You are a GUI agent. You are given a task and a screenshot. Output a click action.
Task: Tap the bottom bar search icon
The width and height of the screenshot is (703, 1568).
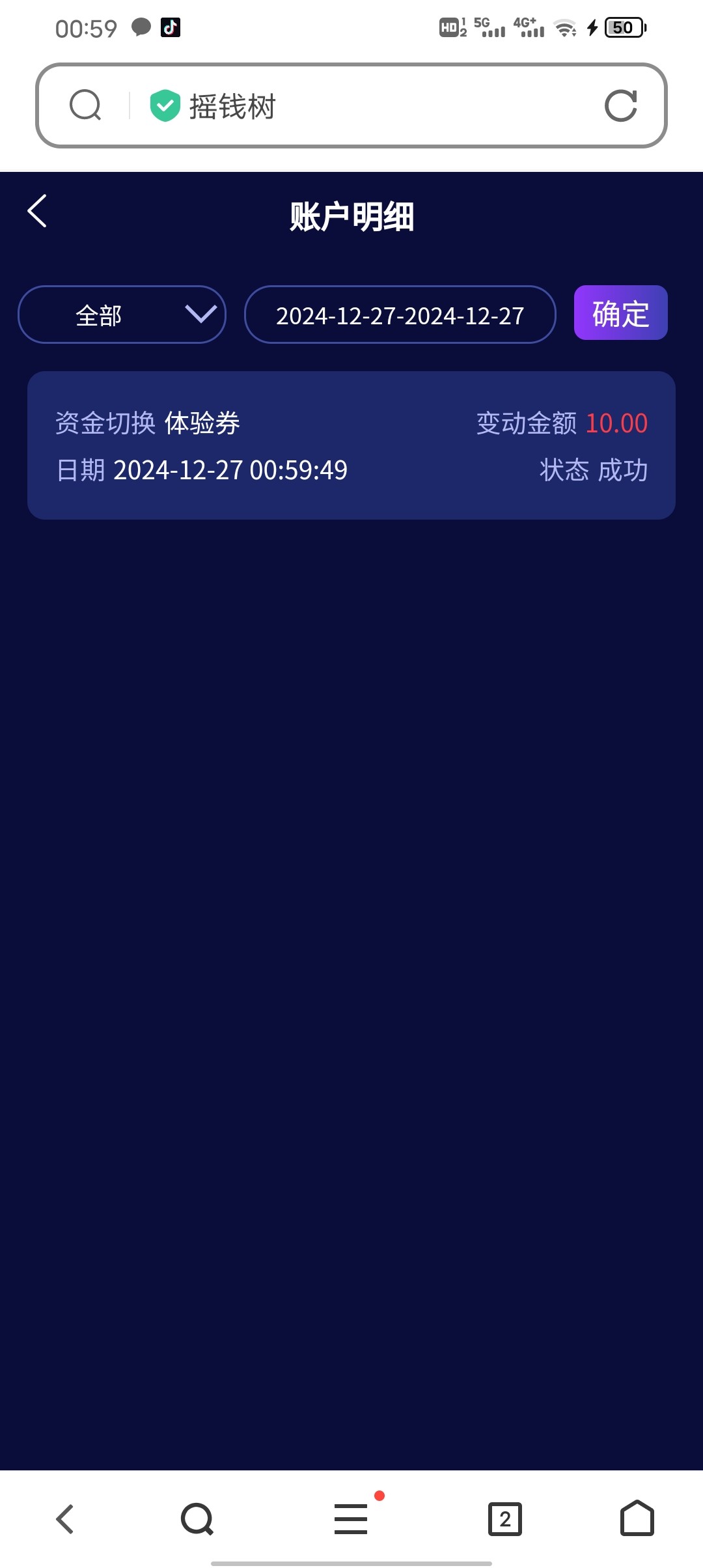pyautogui.click(x=197, y=1519)
